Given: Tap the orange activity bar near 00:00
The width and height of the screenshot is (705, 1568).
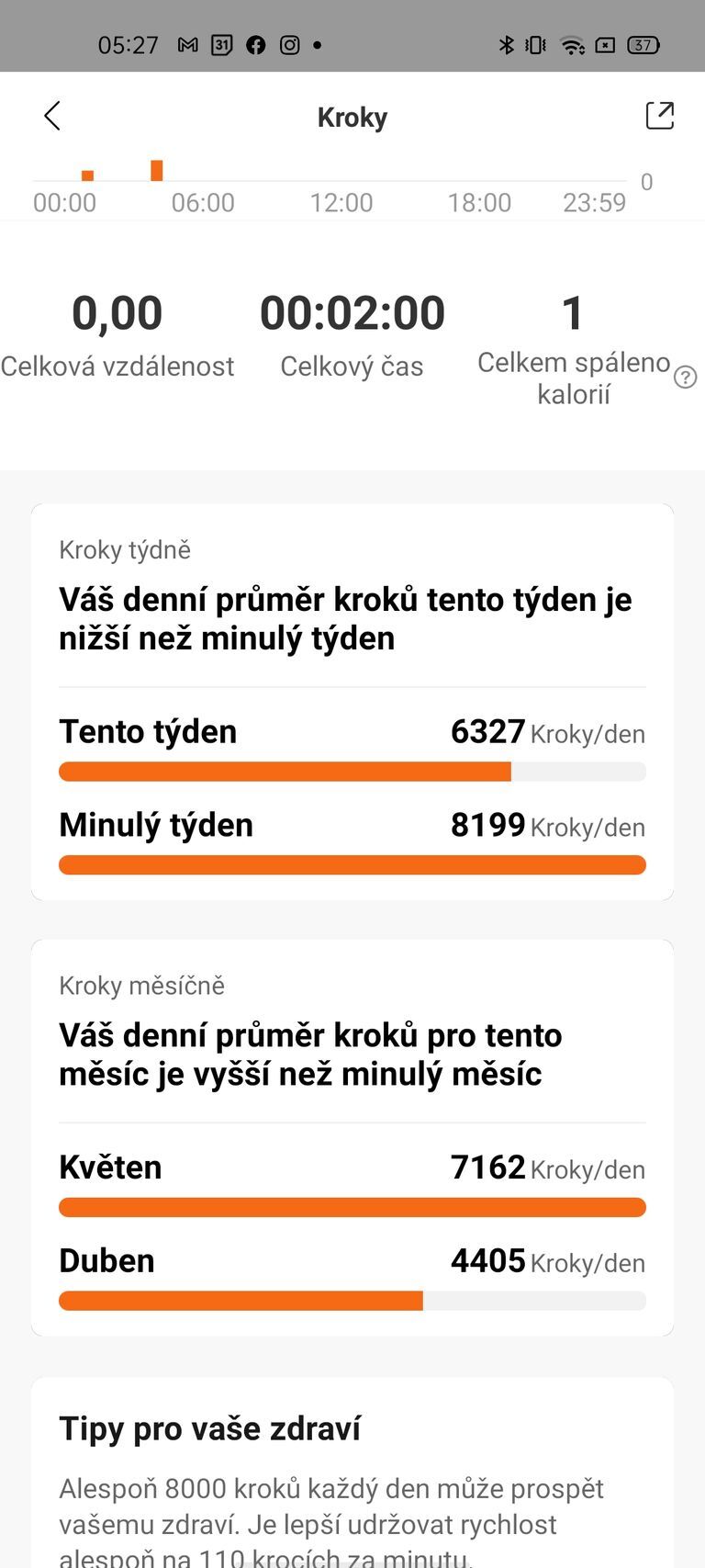Looking at the screenshot, I should [87, 175].
